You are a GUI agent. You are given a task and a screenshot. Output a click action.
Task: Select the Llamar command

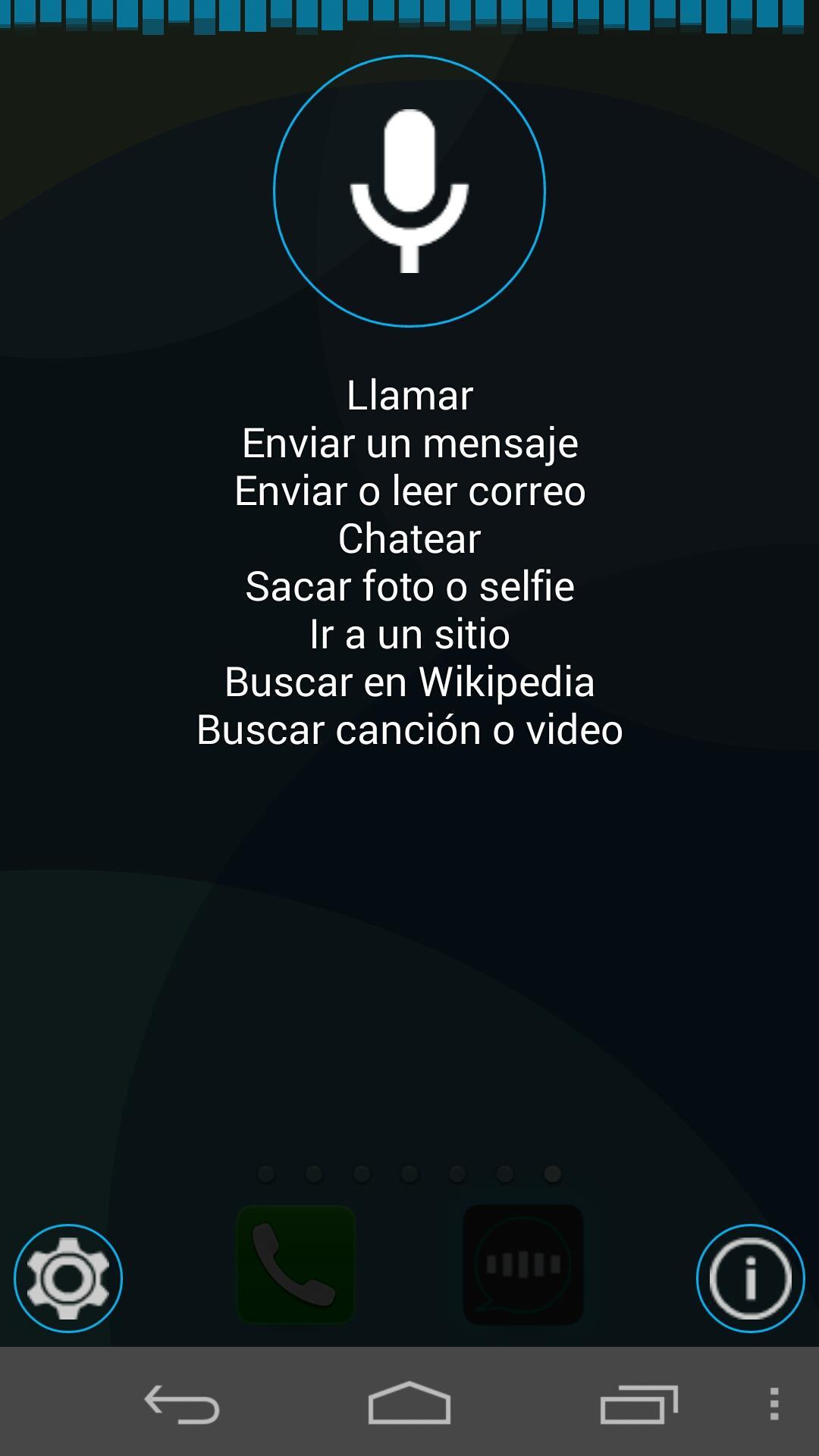click(x=409, y=394)
